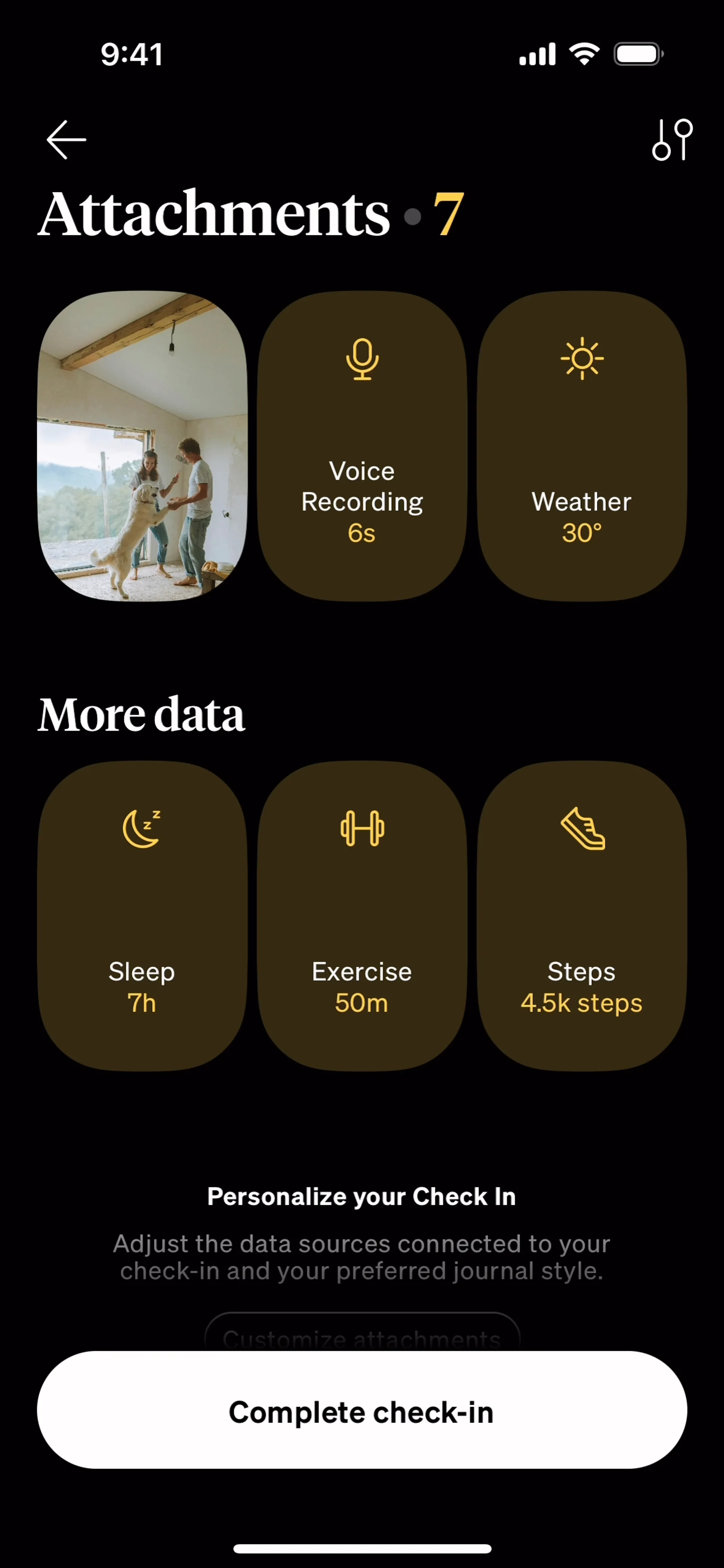Screen dimensions: 724x1568
Task: Go back using the arrow icon
Action: click(66, 140)
